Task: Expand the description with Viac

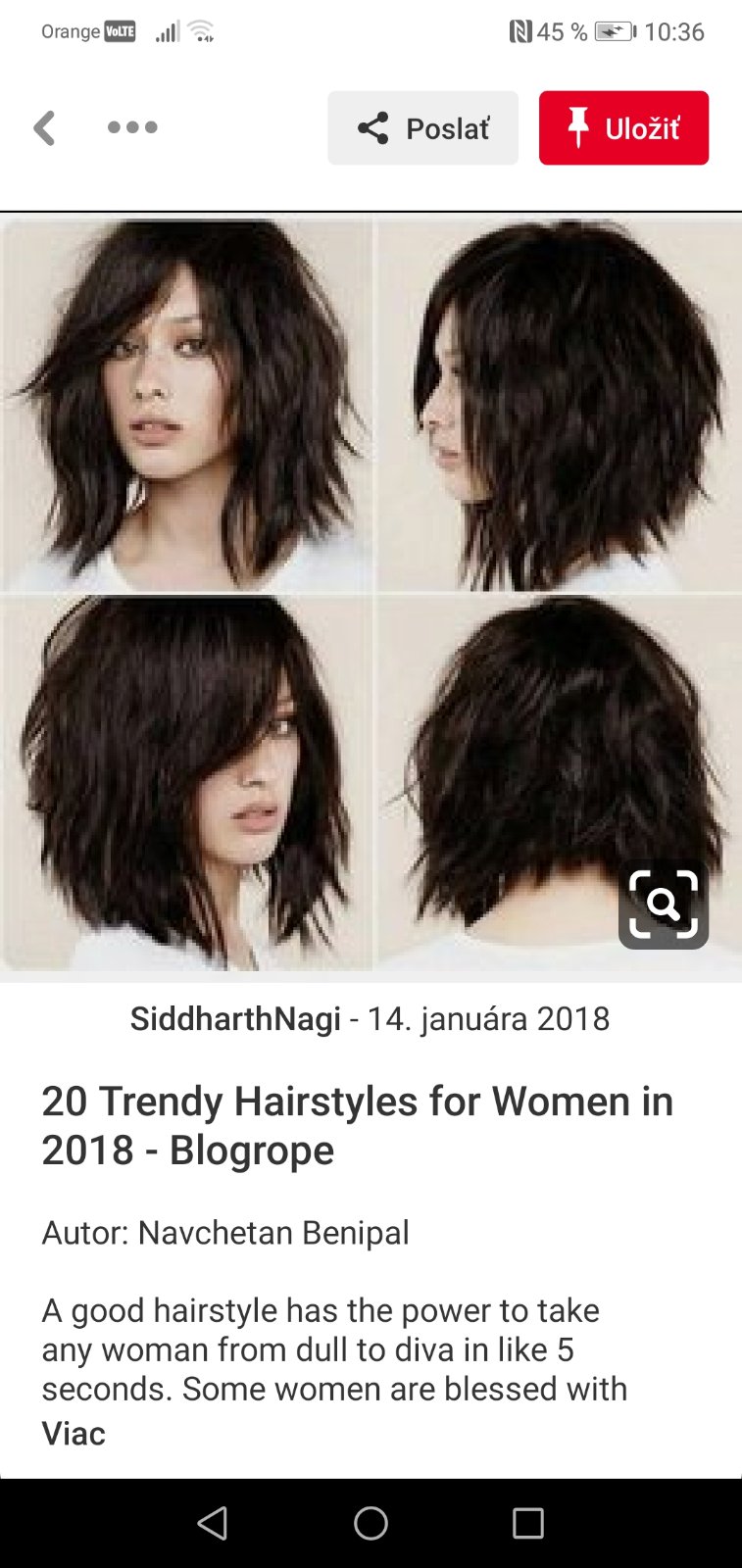Action: pyautogui.click(x=74, y=1434)
